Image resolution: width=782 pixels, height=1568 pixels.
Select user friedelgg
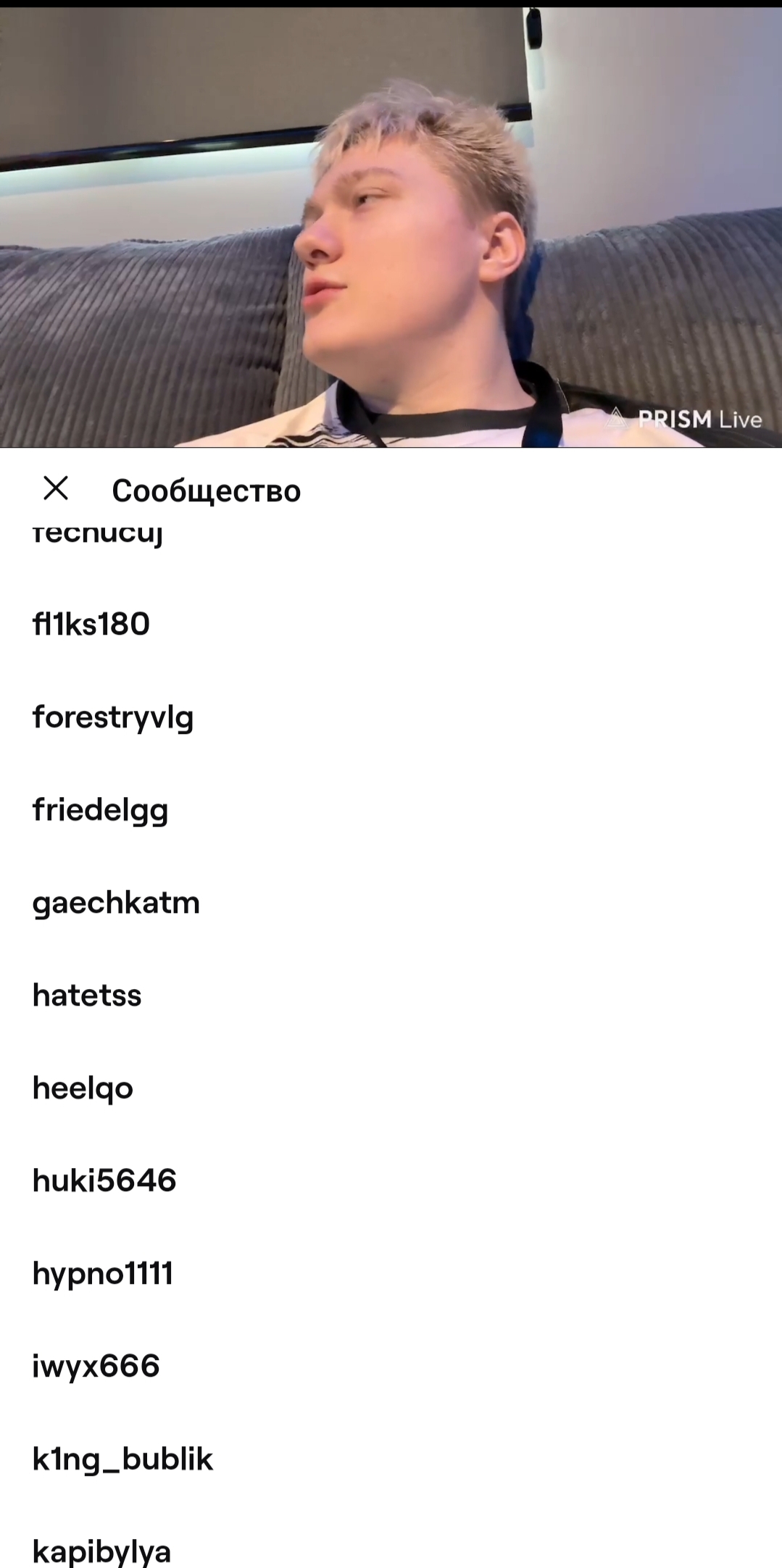click(100, 810)
